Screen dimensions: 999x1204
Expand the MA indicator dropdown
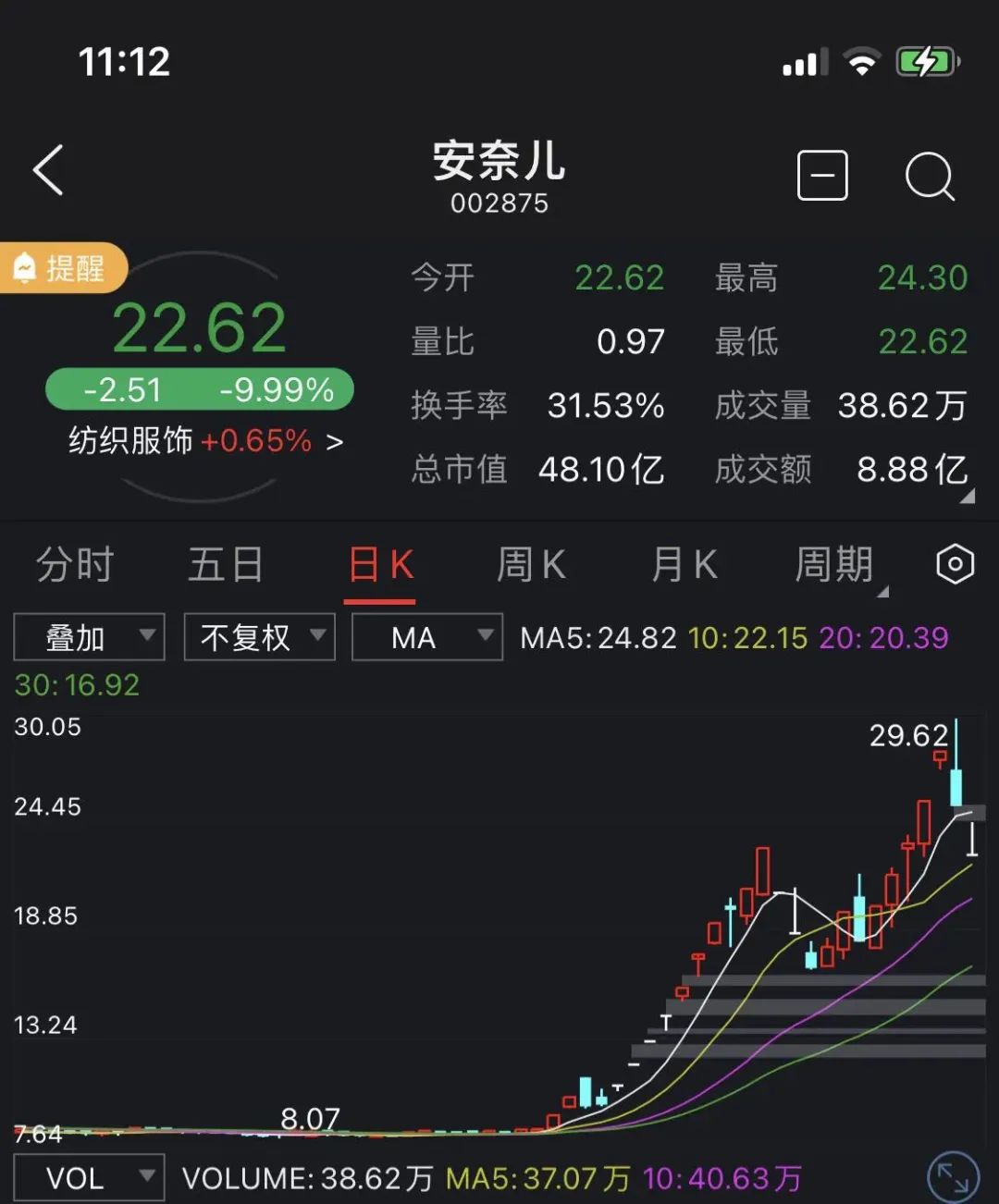click(x=427, y=637)
